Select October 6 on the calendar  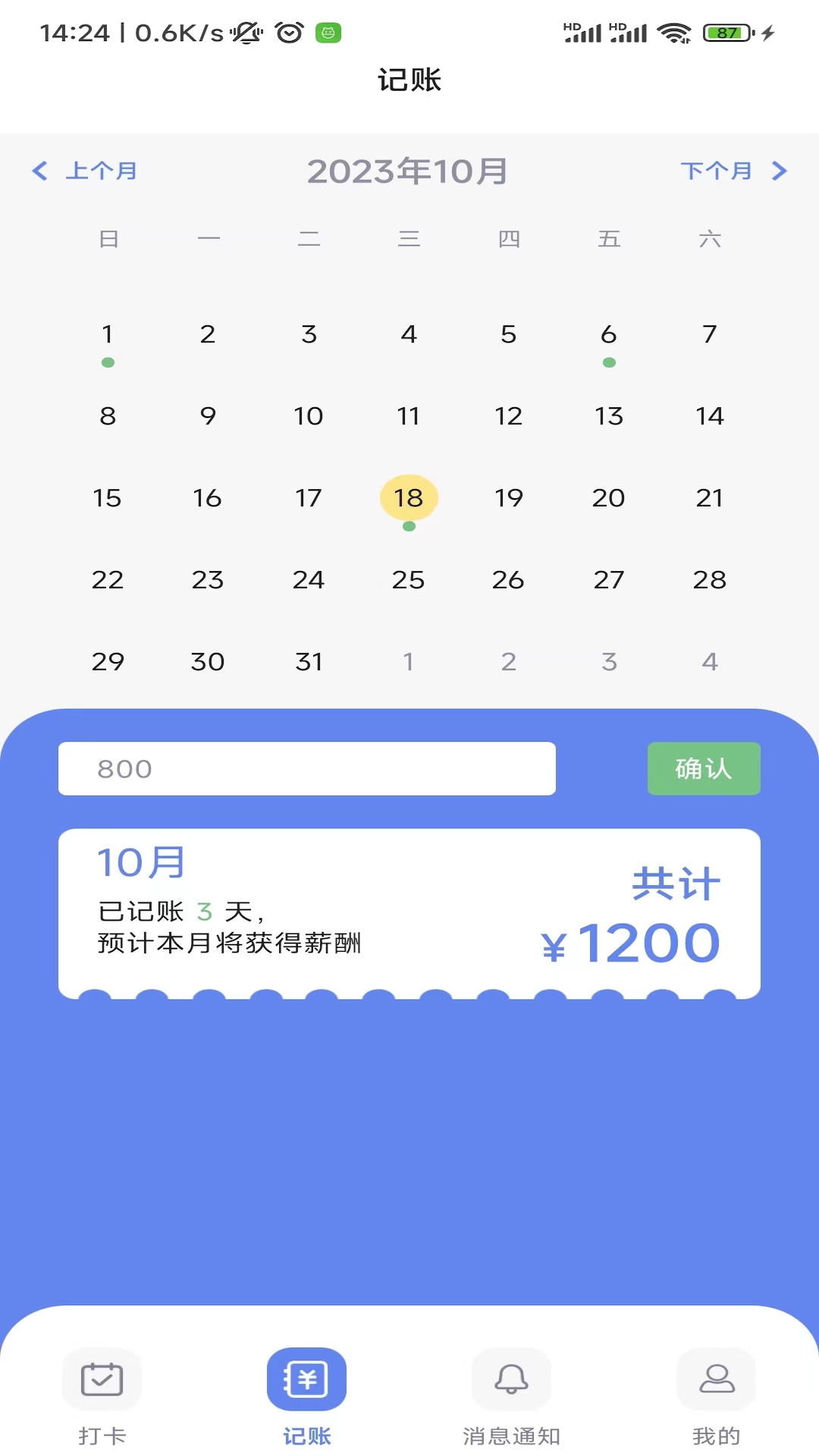[x=608, y=334]
